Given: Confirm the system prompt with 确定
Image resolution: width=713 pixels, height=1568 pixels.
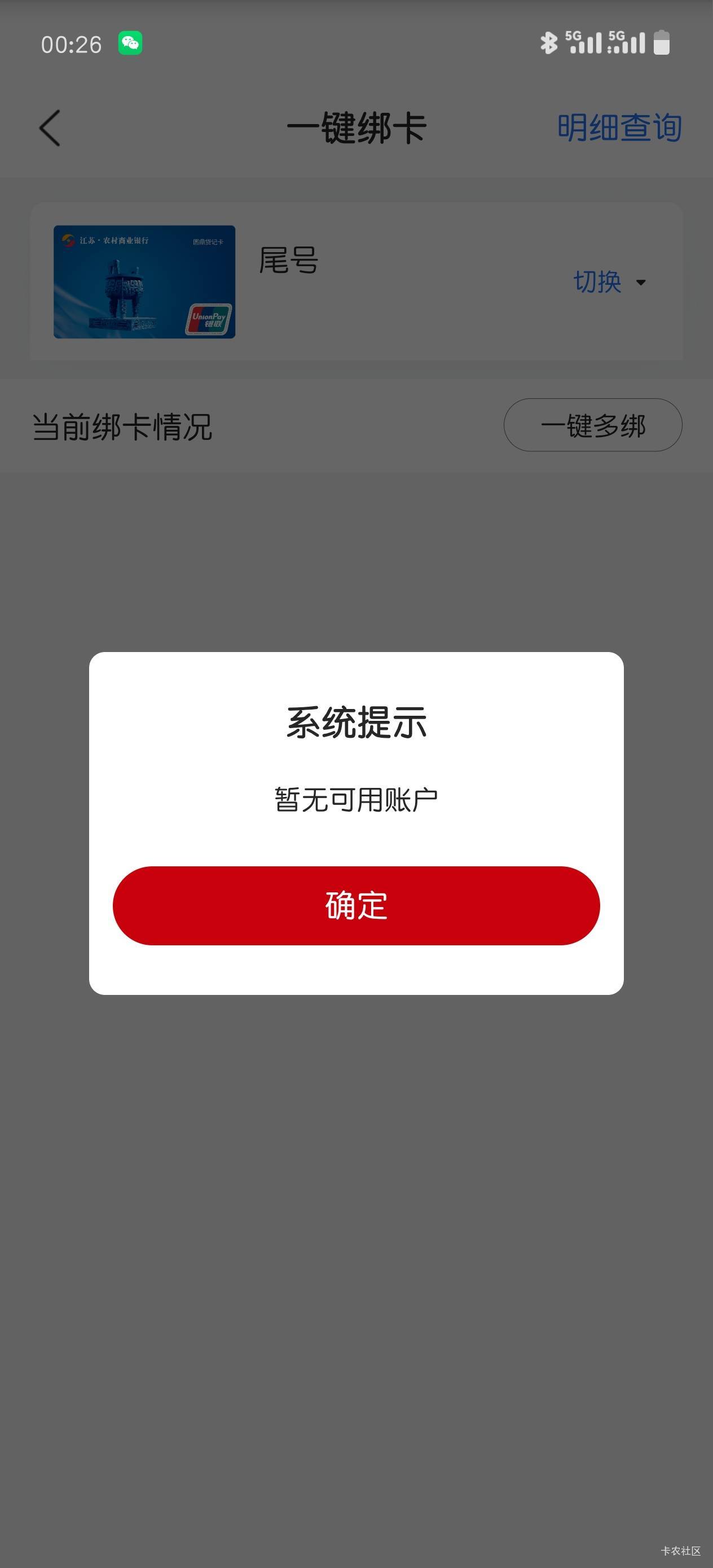Looking at the screenshot, I should [x=356, y=905].
